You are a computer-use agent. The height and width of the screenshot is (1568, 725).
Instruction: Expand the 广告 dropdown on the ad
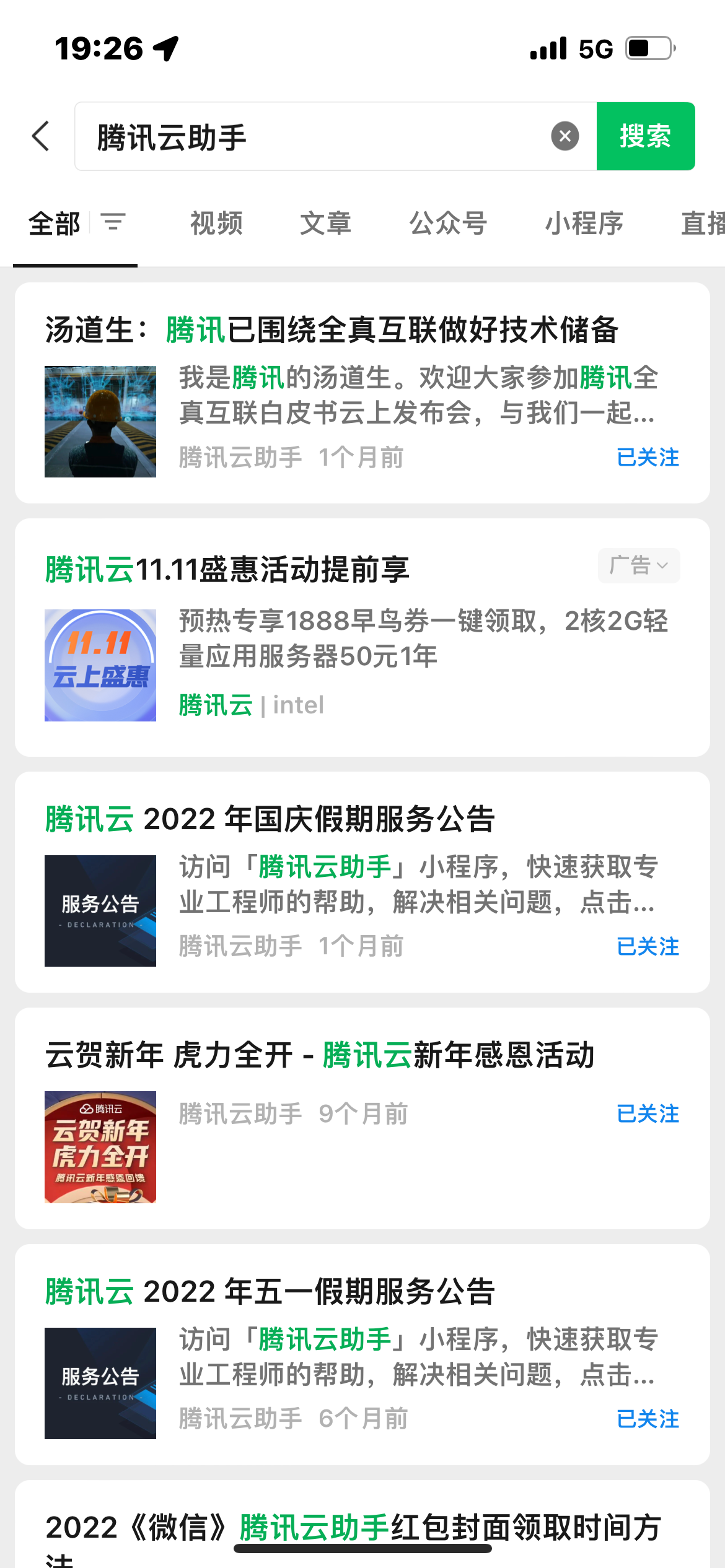[x=638, y=565]
